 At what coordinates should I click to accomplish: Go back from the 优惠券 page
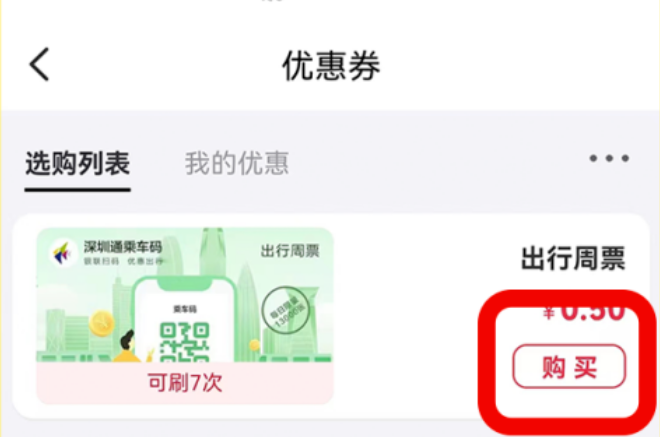[x=39, y=65]
